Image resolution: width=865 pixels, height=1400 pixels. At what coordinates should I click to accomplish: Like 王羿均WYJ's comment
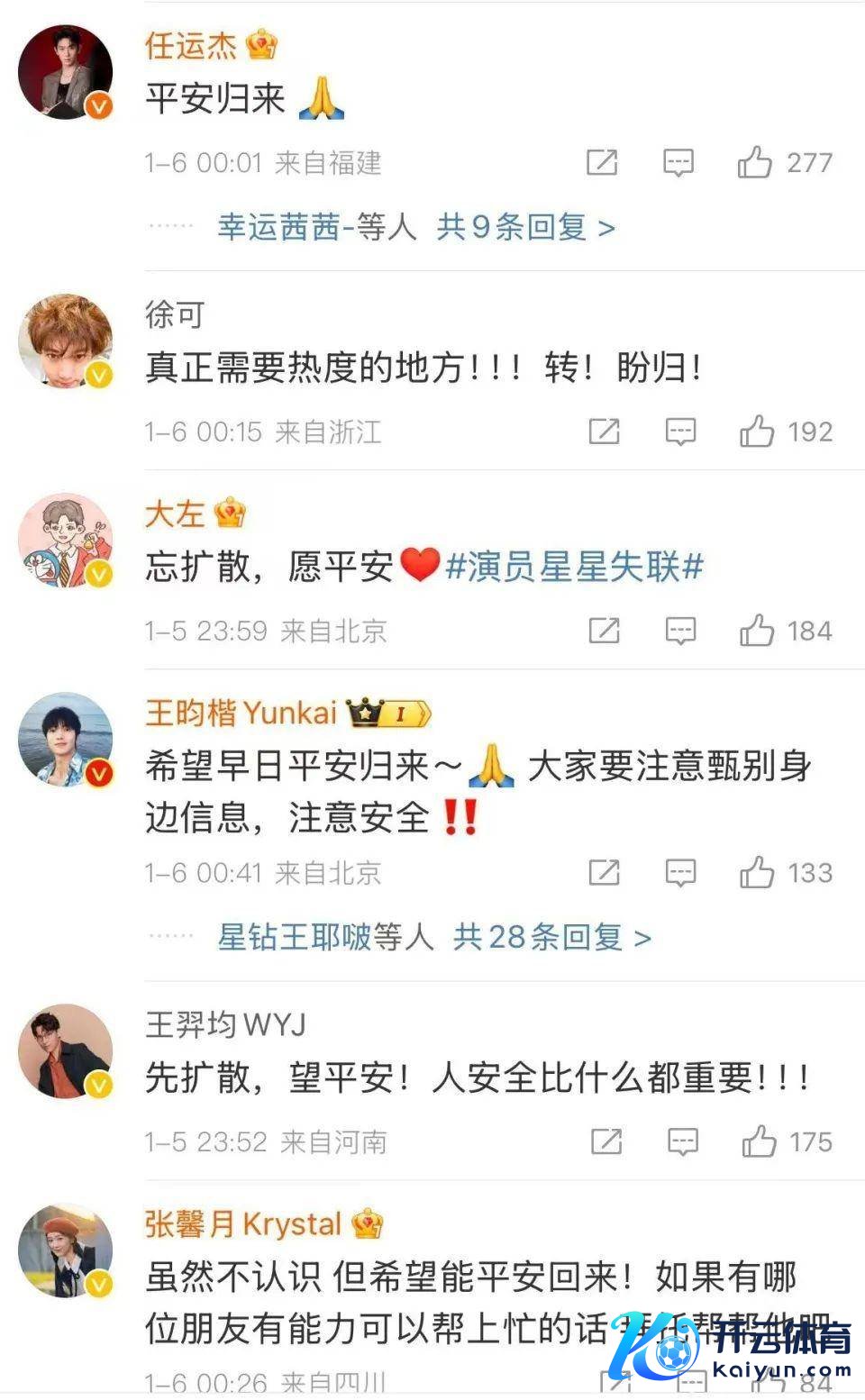[x=759, y=1142]
